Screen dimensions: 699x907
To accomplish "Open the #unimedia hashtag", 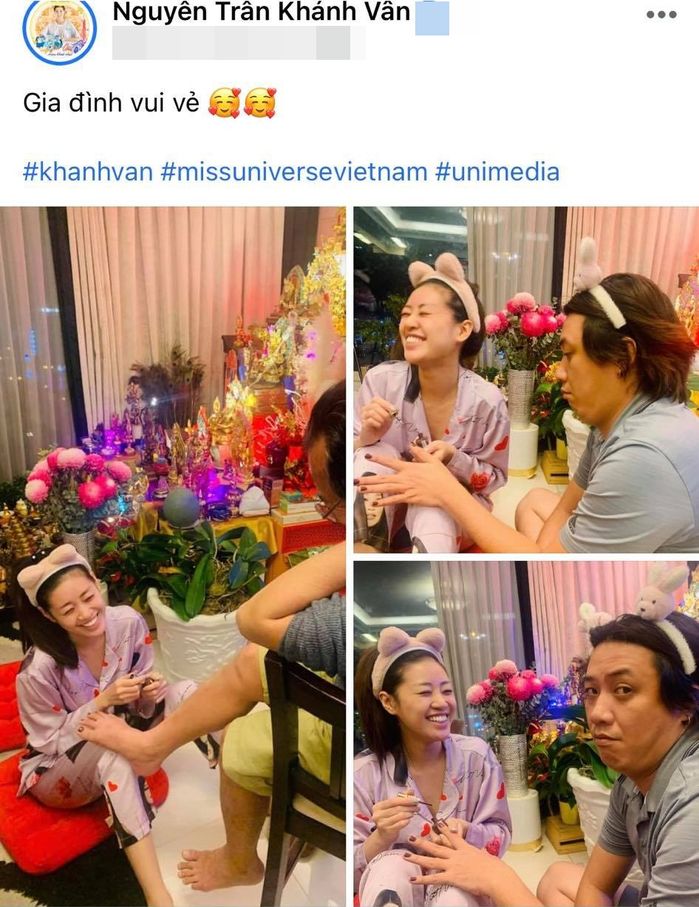I will tap(497, 171).
